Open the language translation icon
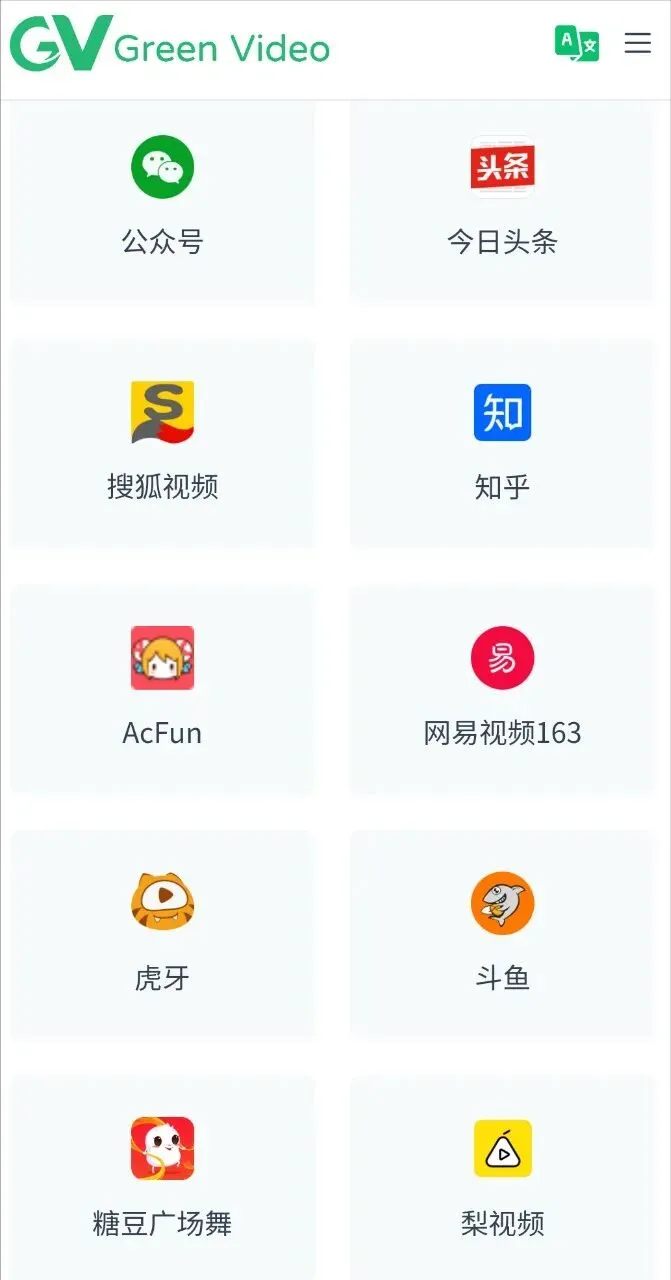Screen dimensions: 671x1280 (577, 43)
